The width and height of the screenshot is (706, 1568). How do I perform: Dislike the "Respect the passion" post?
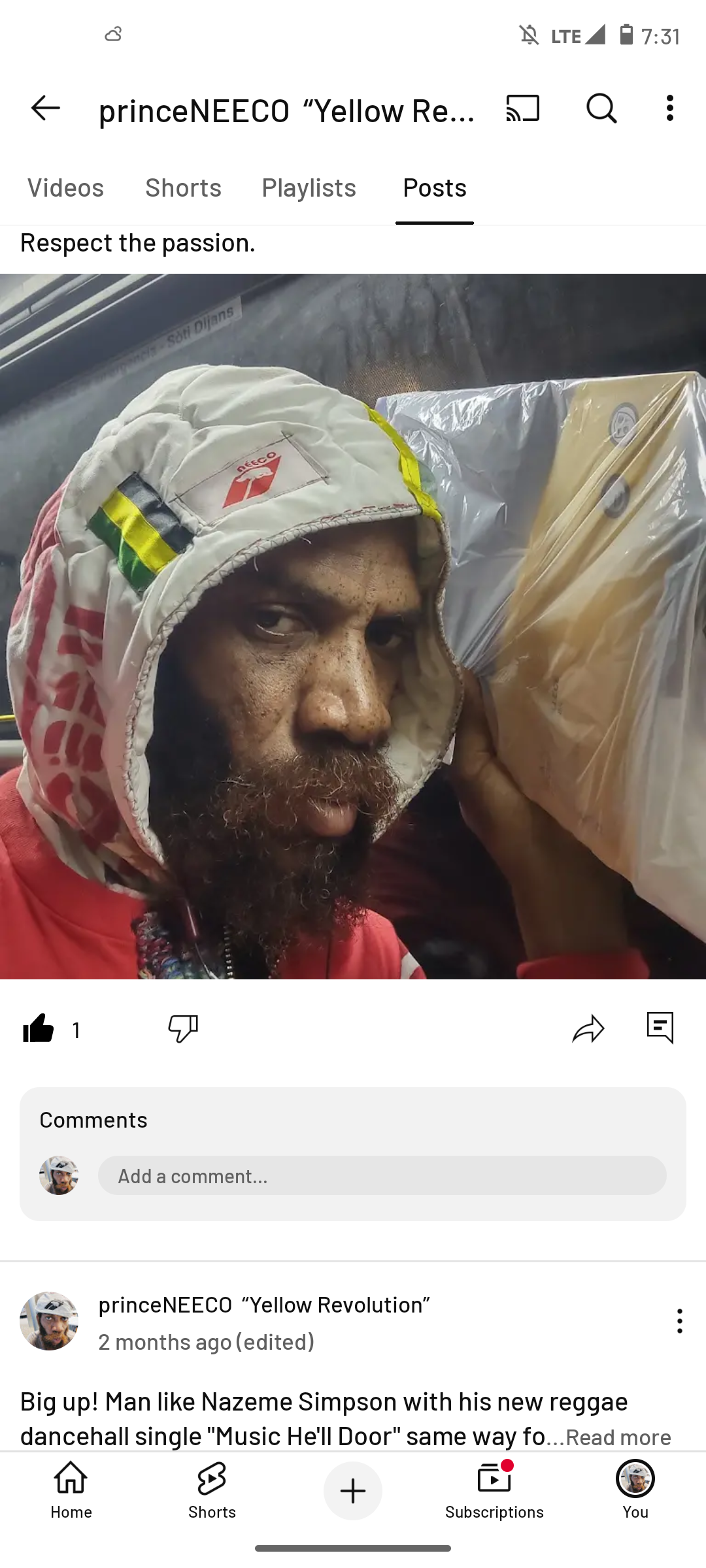coord(183,1029)
